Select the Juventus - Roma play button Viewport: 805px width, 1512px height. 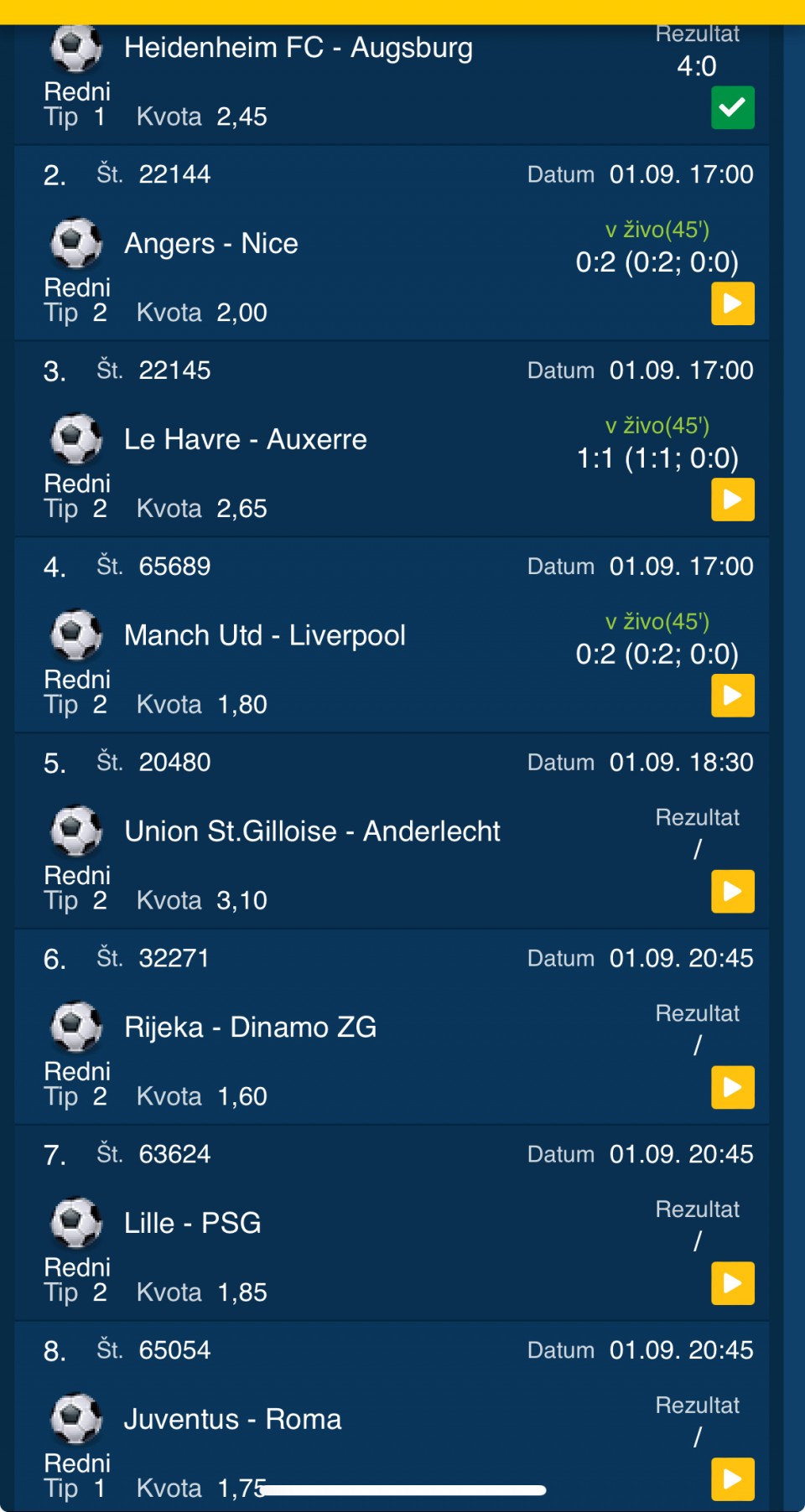tap(733, 1479)
